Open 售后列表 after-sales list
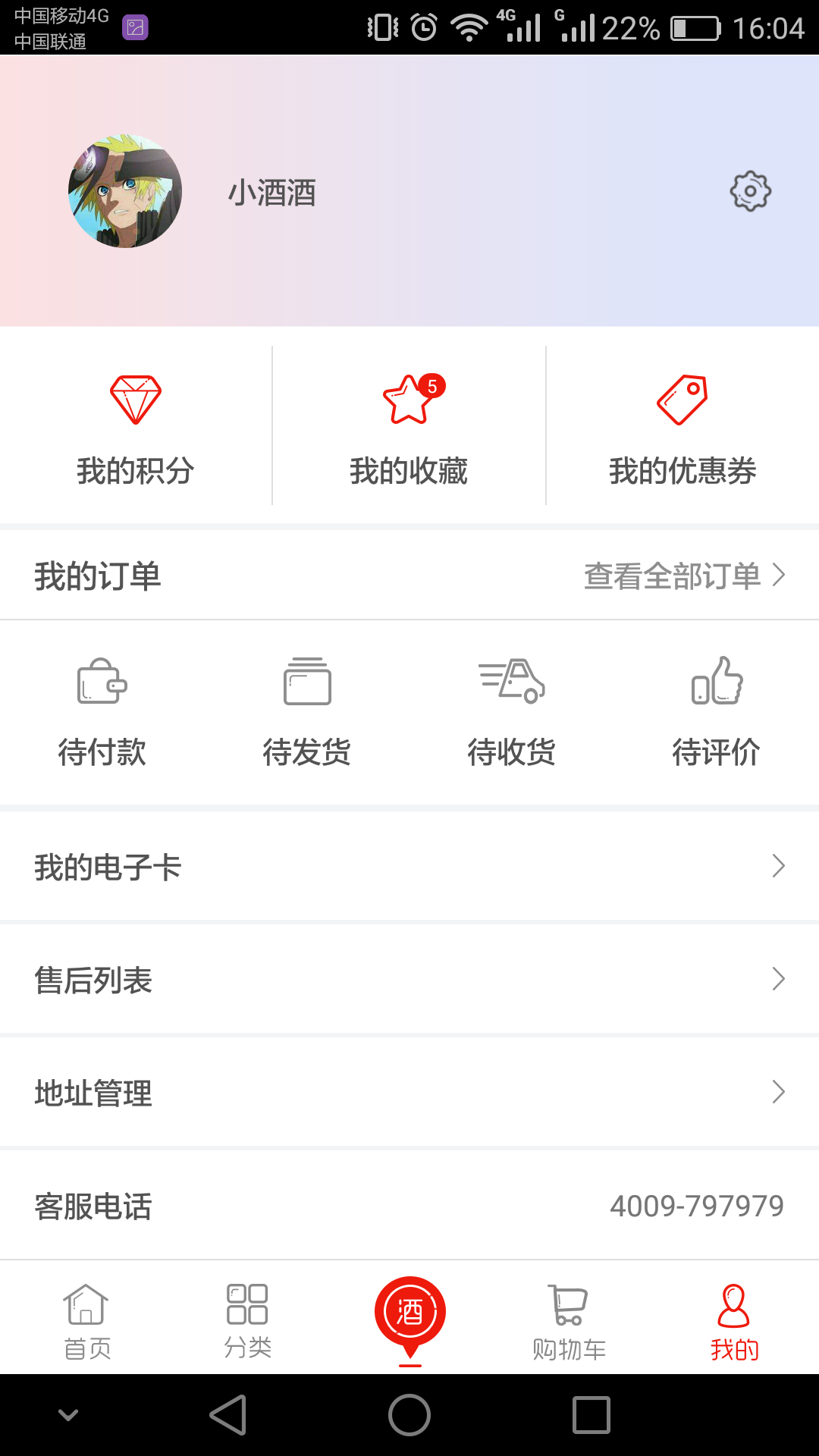 [409, 980]
